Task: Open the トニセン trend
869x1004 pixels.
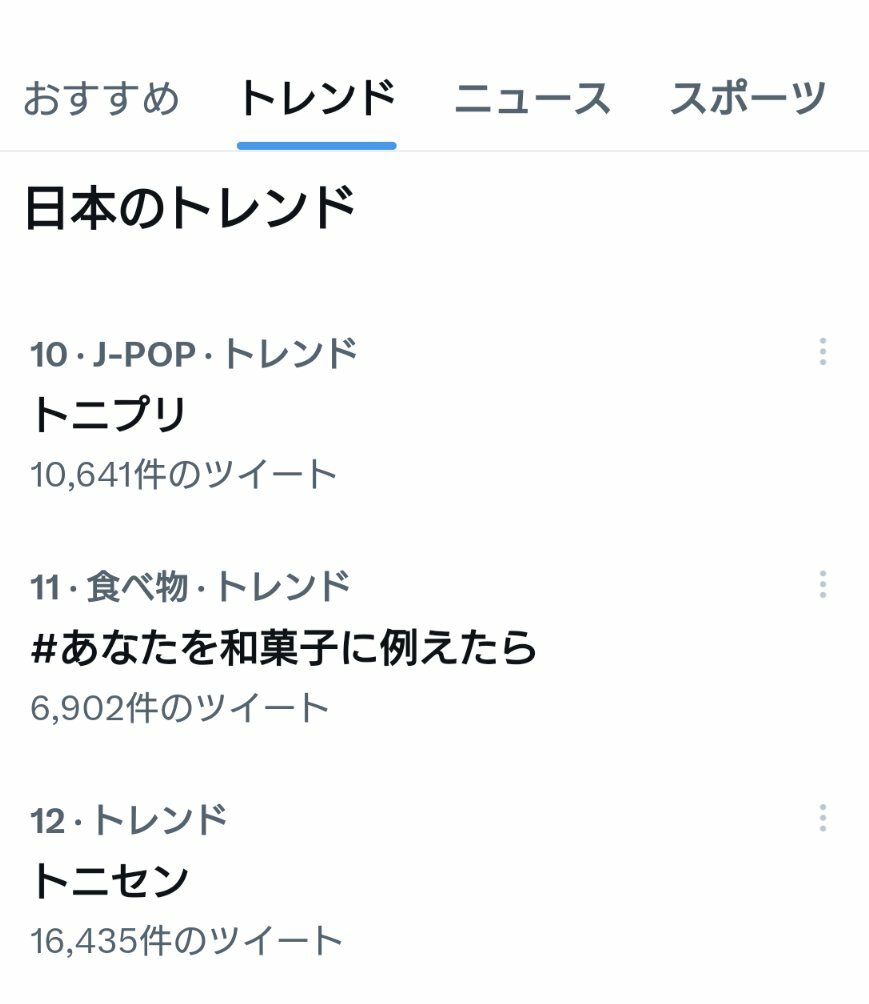Action: tap(110, 881)
